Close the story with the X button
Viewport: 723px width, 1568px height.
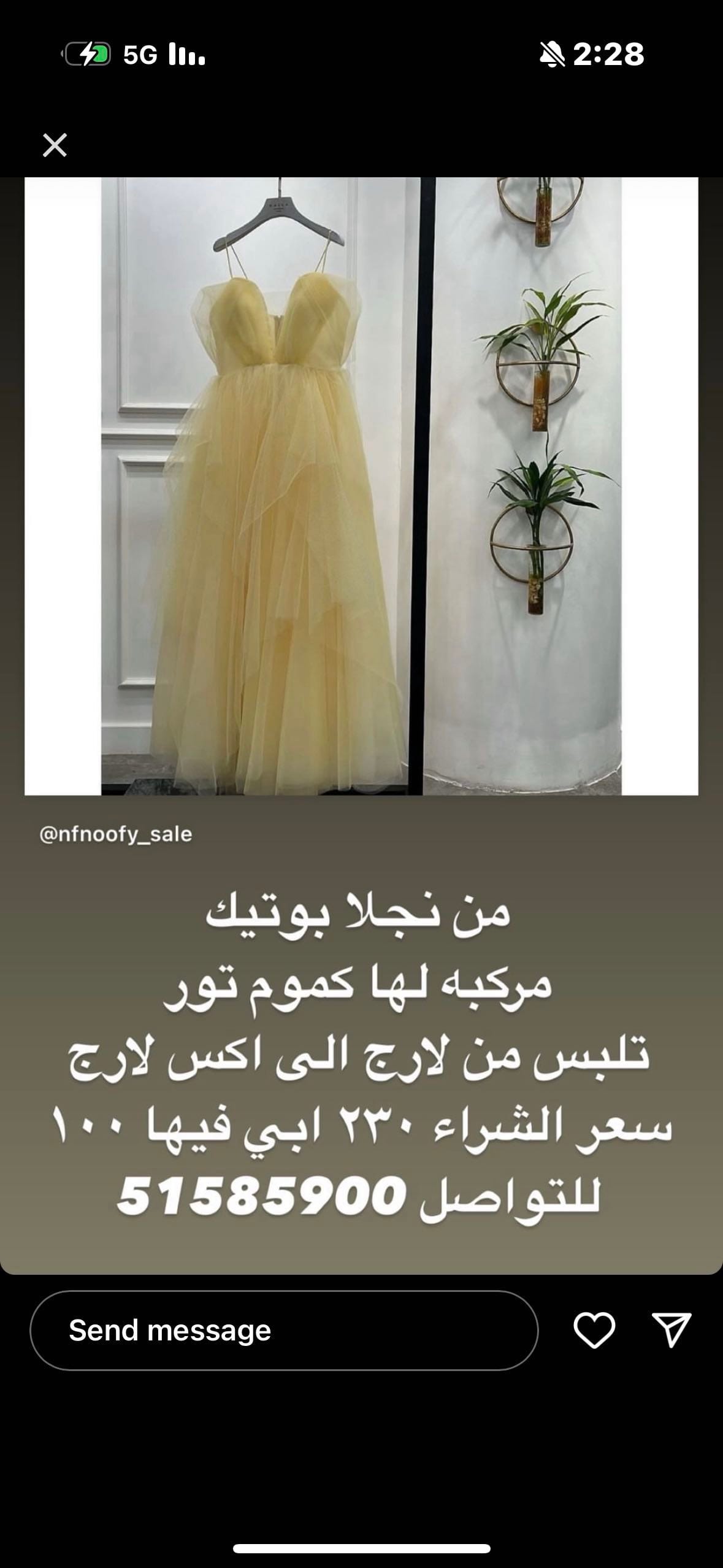55,145
